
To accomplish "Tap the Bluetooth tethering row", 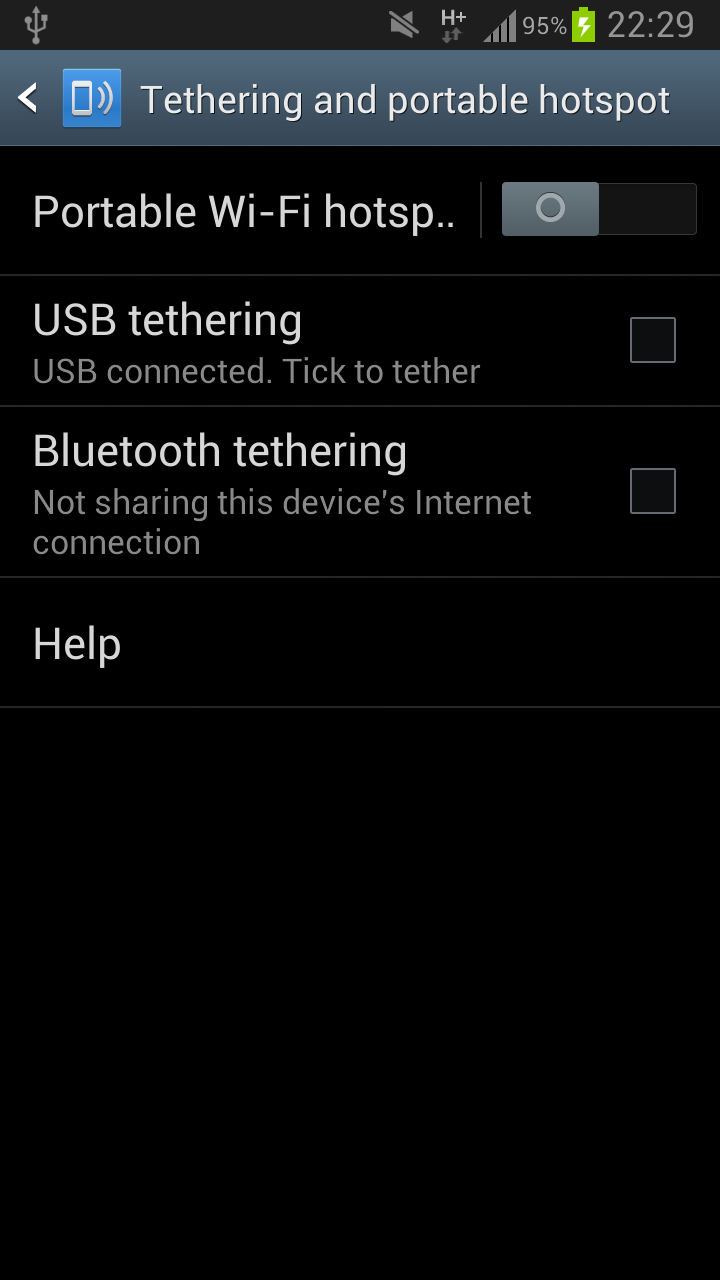I will point(300,490).
